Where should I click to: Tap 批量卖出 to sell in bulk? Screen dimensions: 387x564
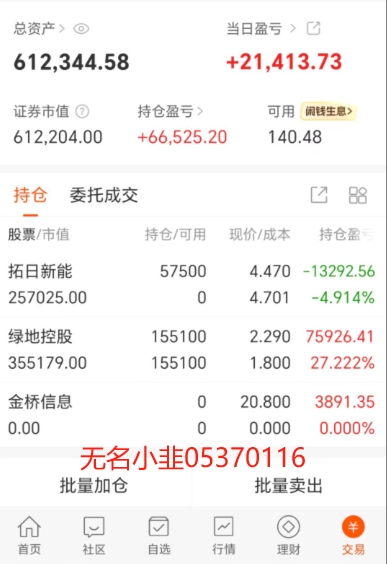[288, 485]
